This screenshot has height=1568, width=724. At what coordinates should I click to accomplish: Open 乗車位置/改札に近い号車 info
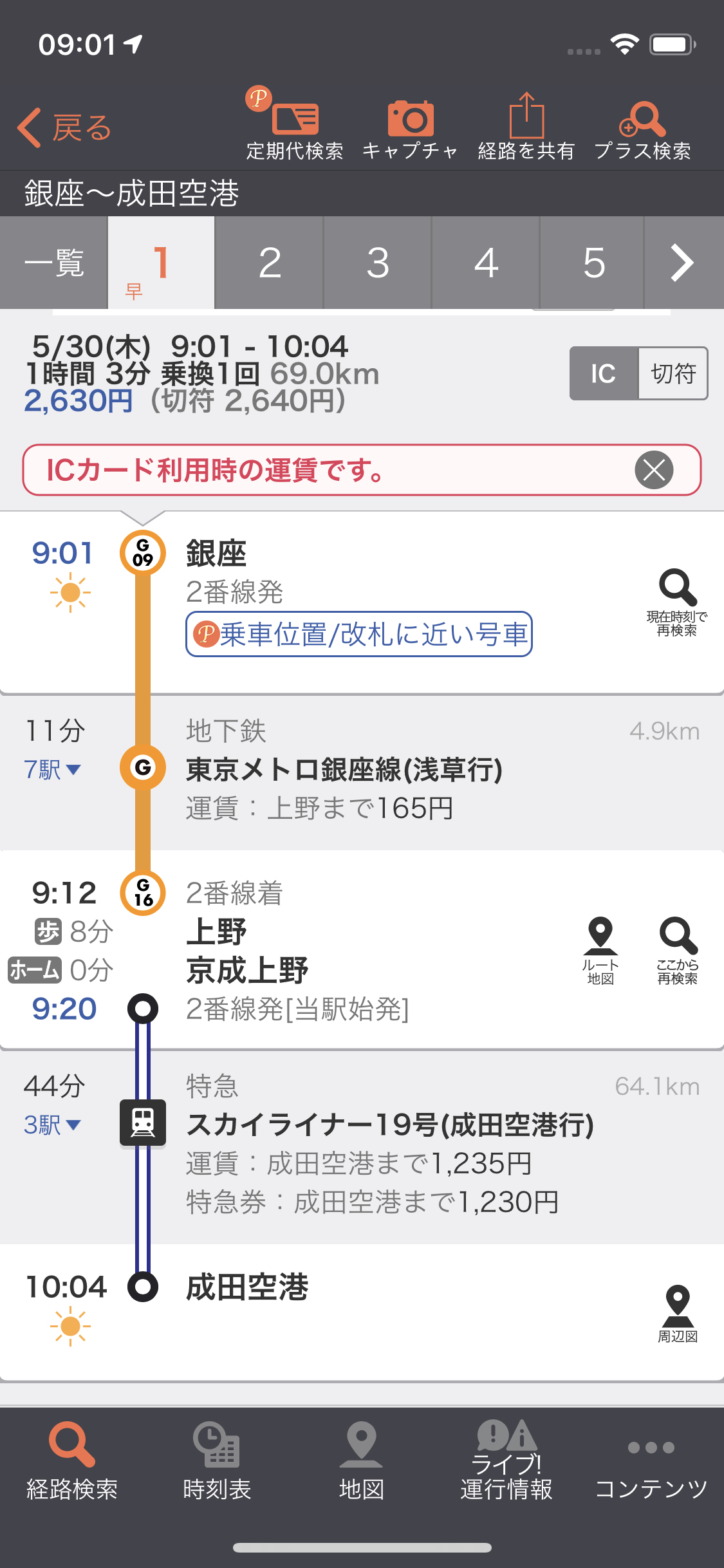click(x=359, y=635)
